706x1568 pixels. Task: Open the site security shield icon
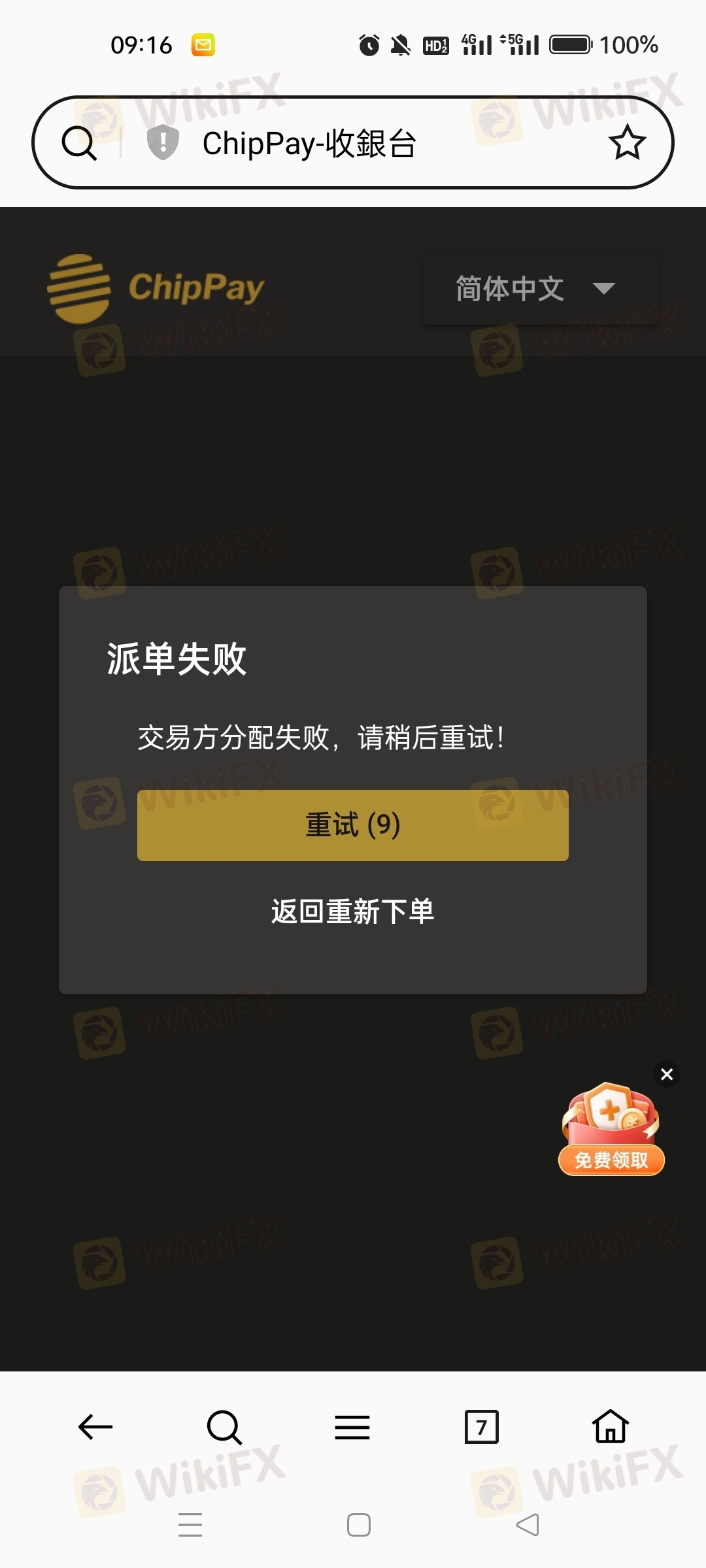tap(163, 142)
